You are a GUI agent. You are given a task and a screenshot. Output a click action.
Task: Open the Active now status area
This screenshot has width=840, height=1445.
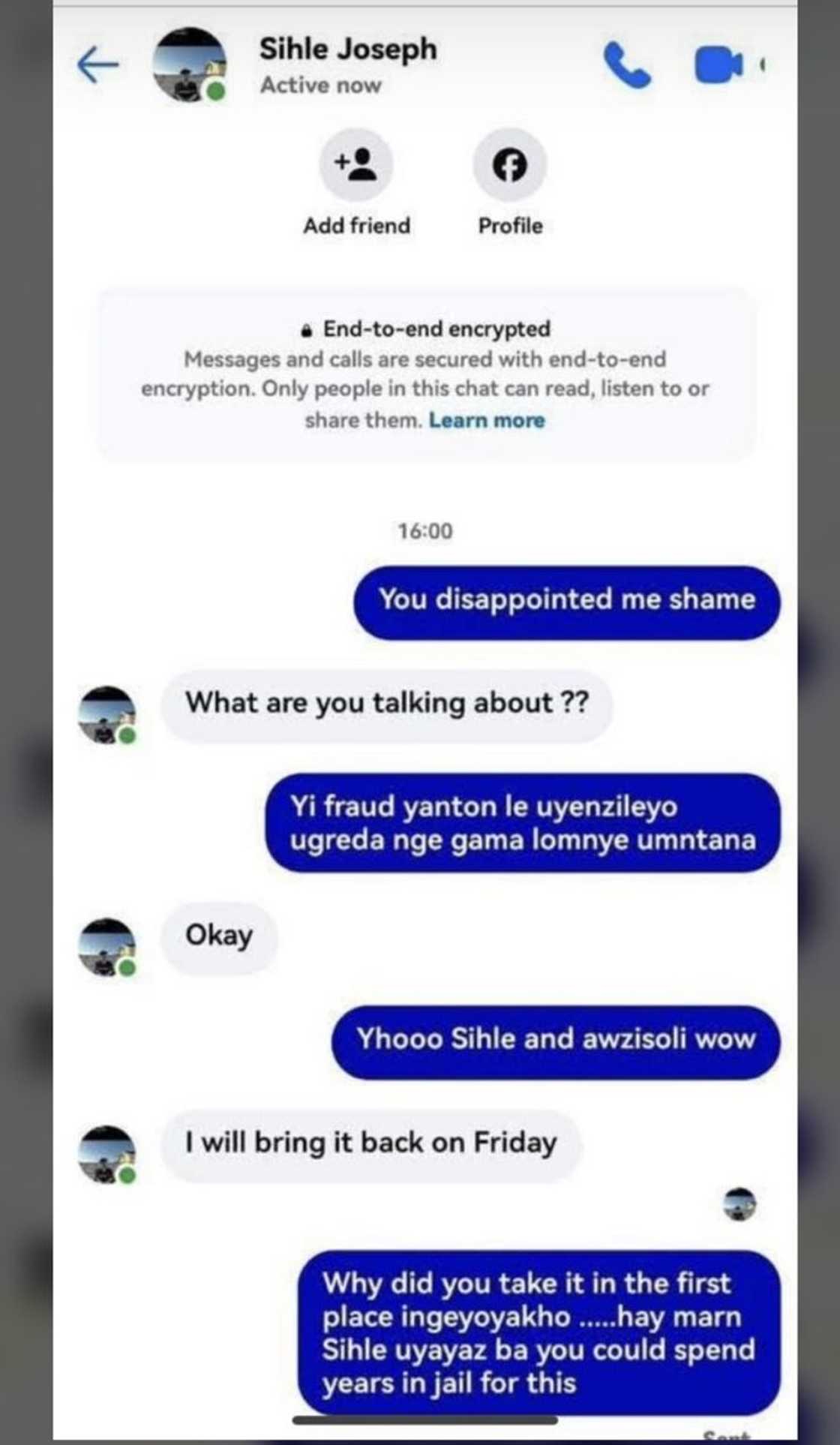(321, 86)
